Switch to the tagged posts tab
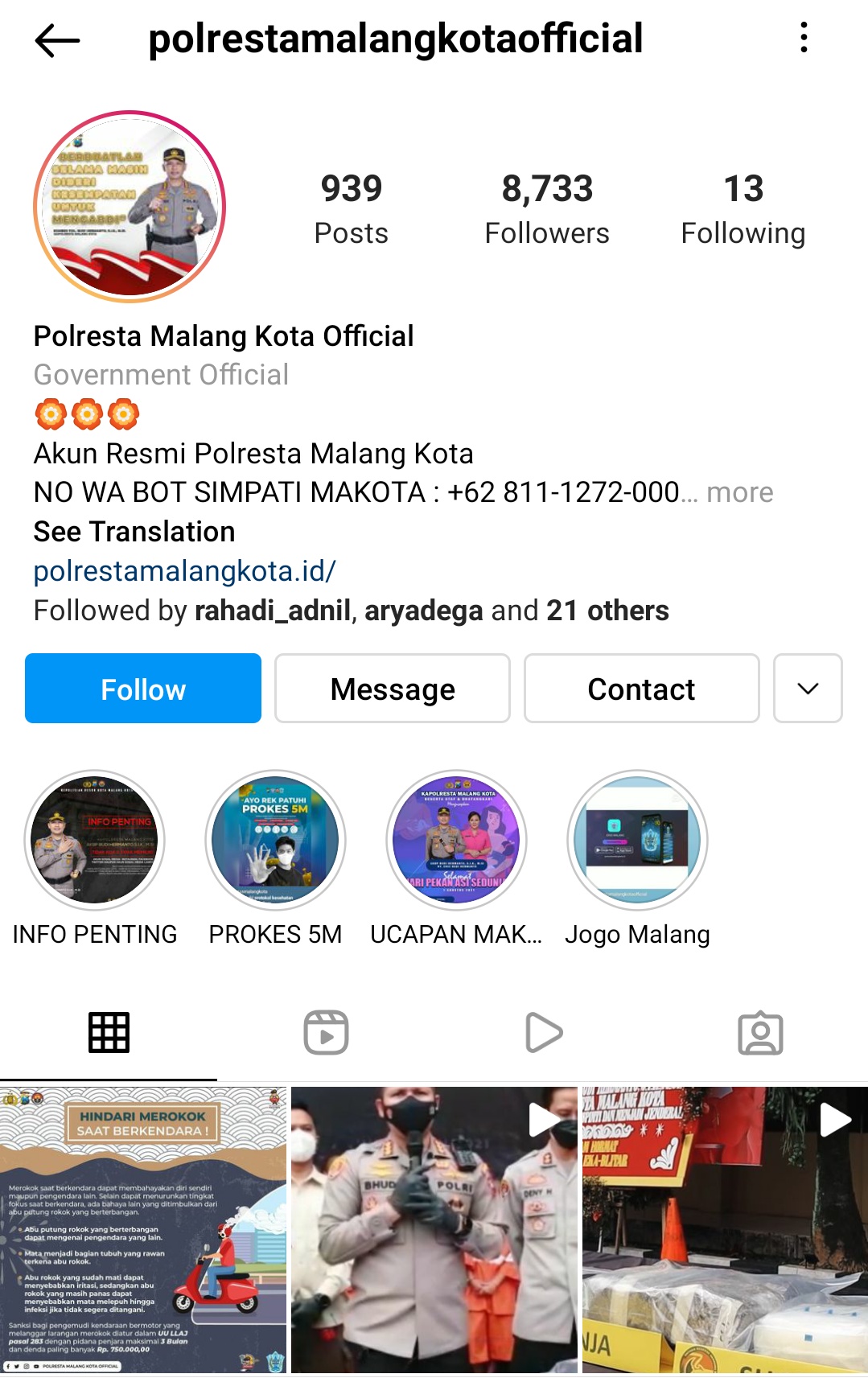This screenshot has width=868, height=1378. [x=760, y=1032]
